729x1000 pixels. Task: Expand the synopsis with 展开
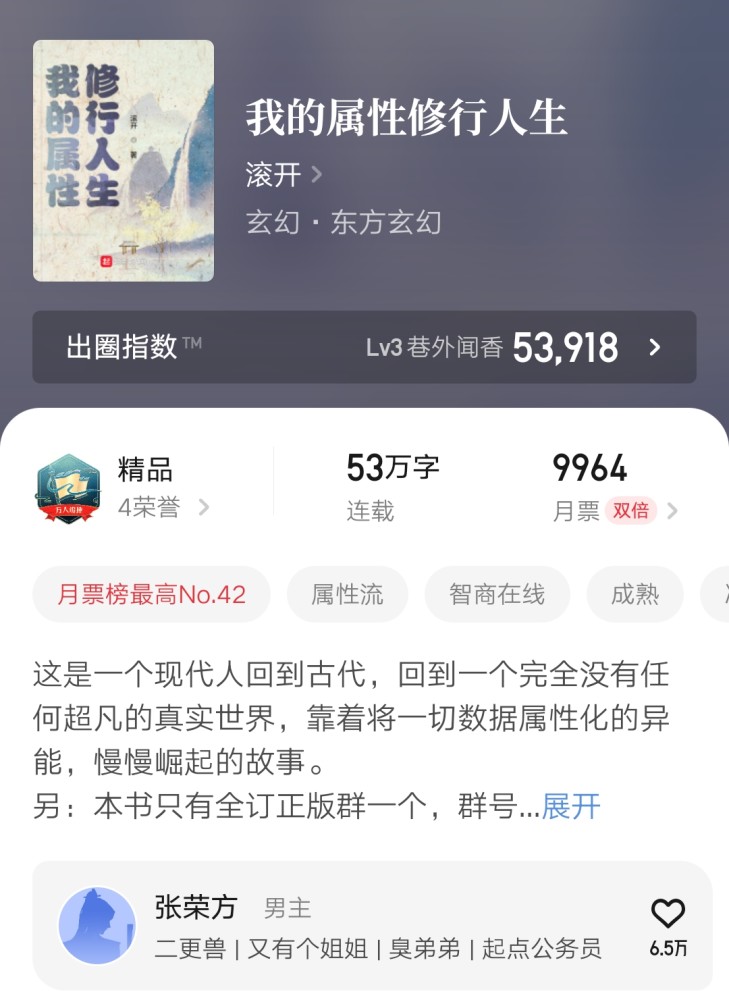pos(571,806)
